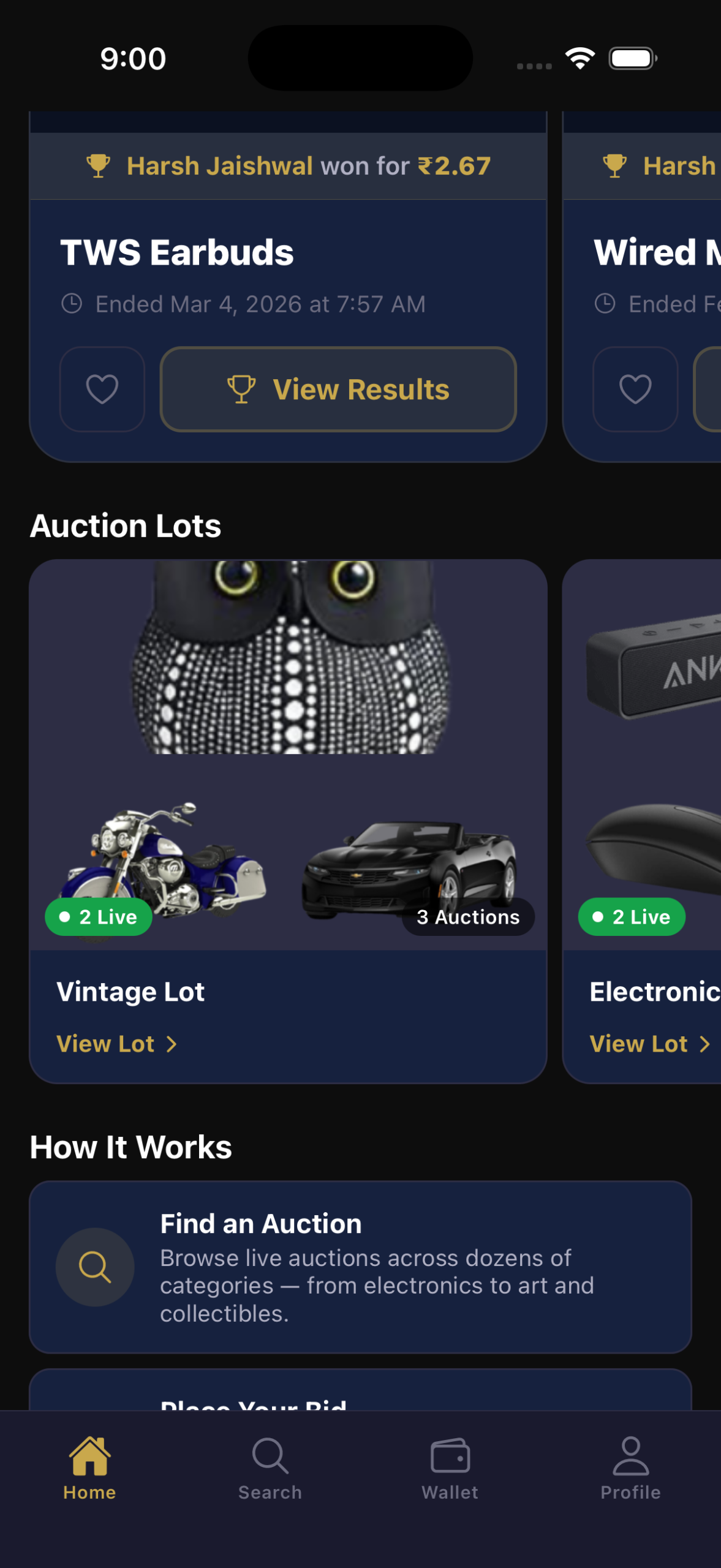The width and height of the screenshot is (721, 1568).
Task: Expand the Electronics lot via View Lot chevron
Action: [704, 1044]
